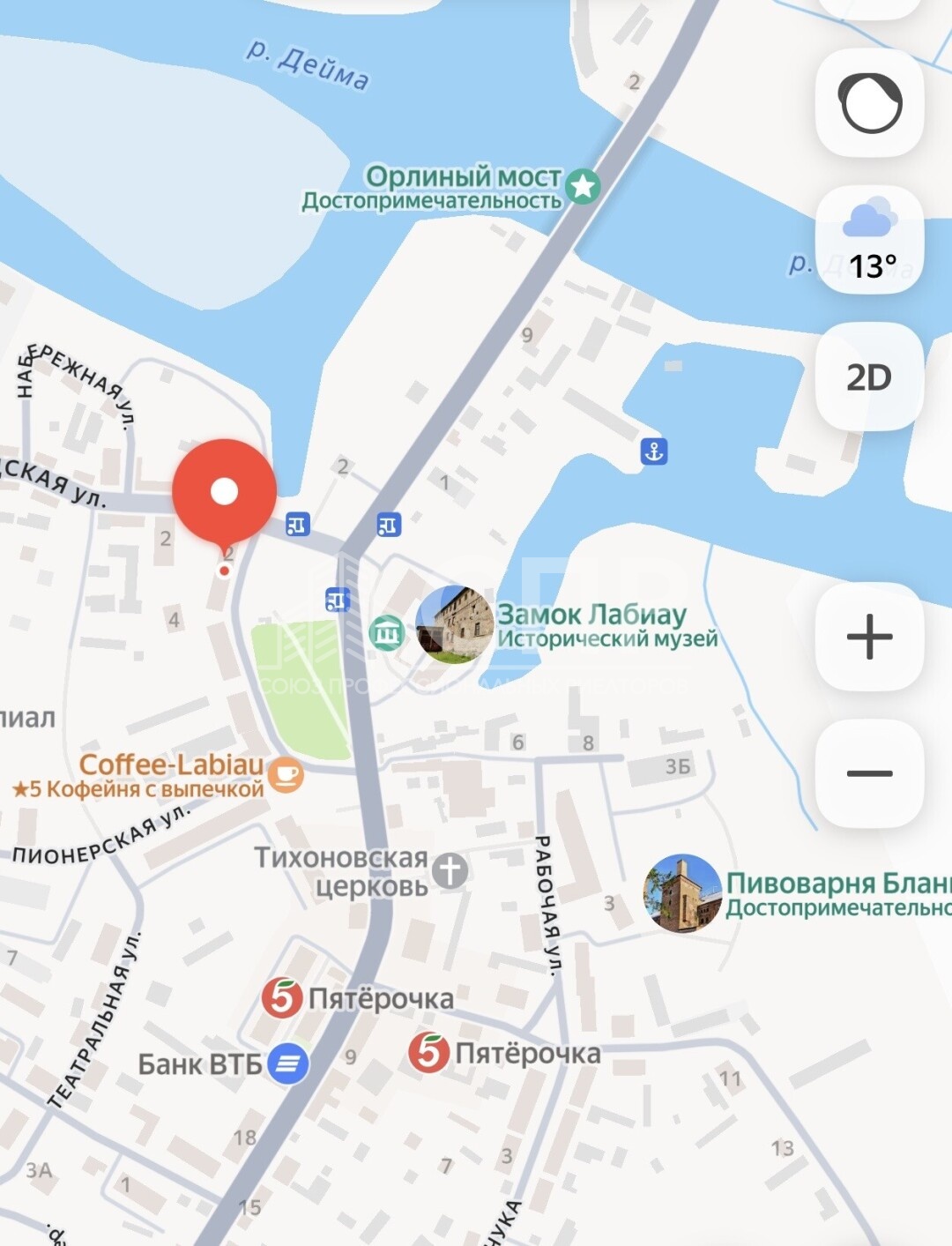Screen dimensions: 952x1246
Task: Toggle the 2D map view
Action: click(870, 377)
